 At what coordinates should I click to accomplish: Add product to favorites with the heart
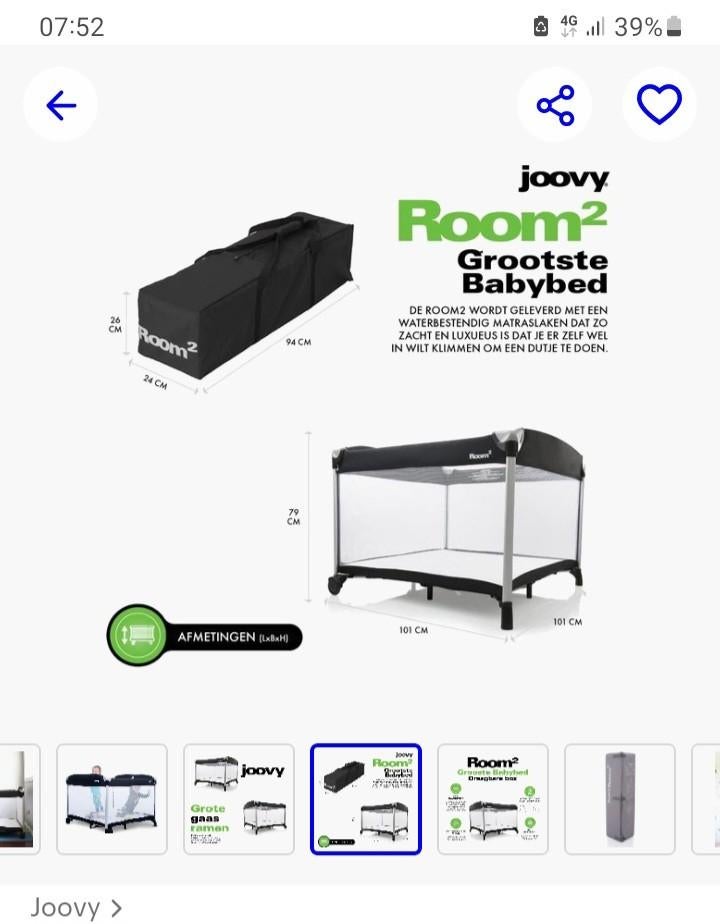click(659, 105)
